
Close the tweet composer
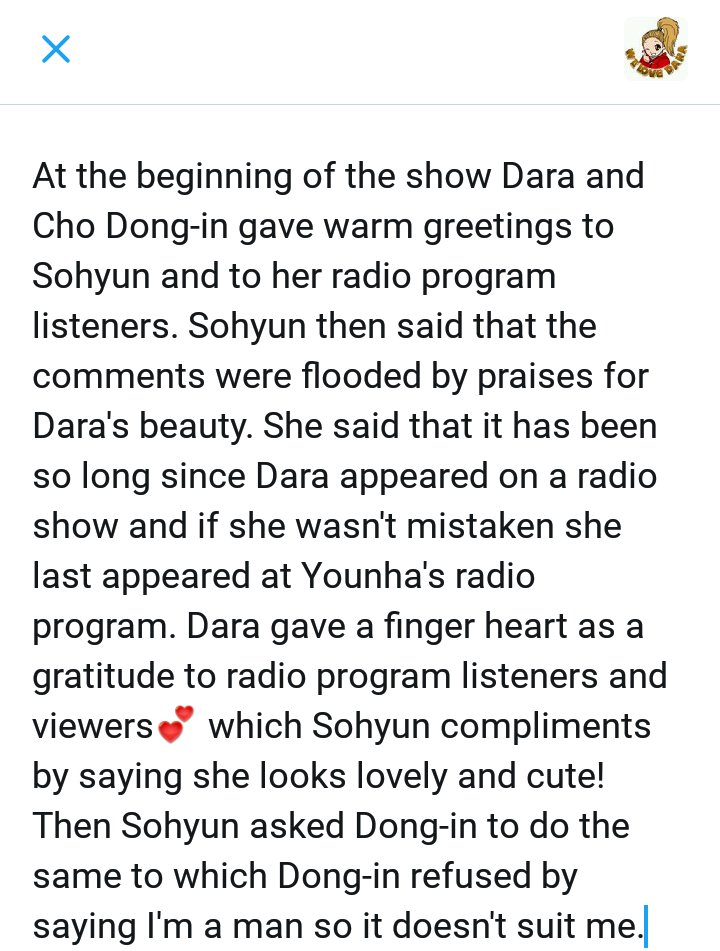tap(56, 49)
